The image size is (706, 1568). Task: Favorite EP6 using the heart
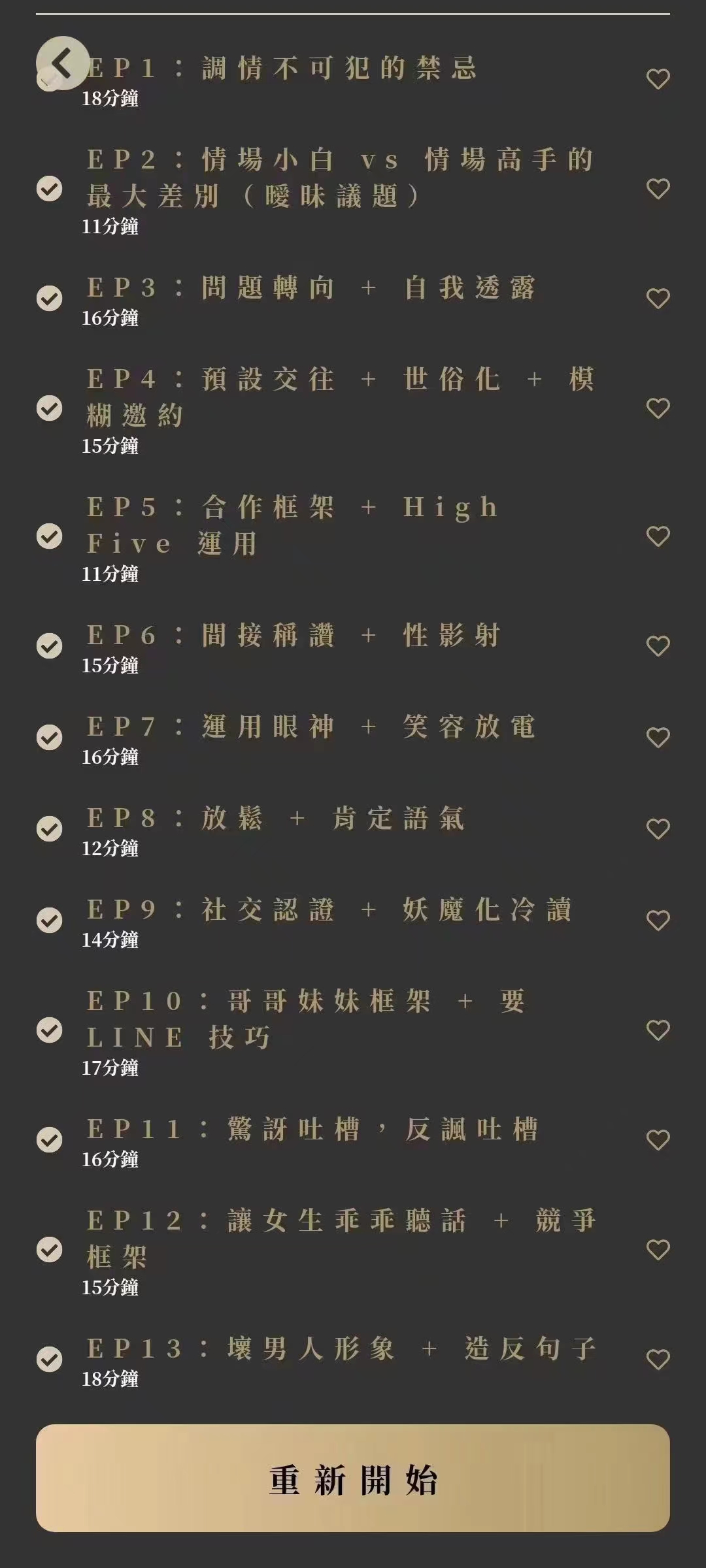(x=658, y=646)
